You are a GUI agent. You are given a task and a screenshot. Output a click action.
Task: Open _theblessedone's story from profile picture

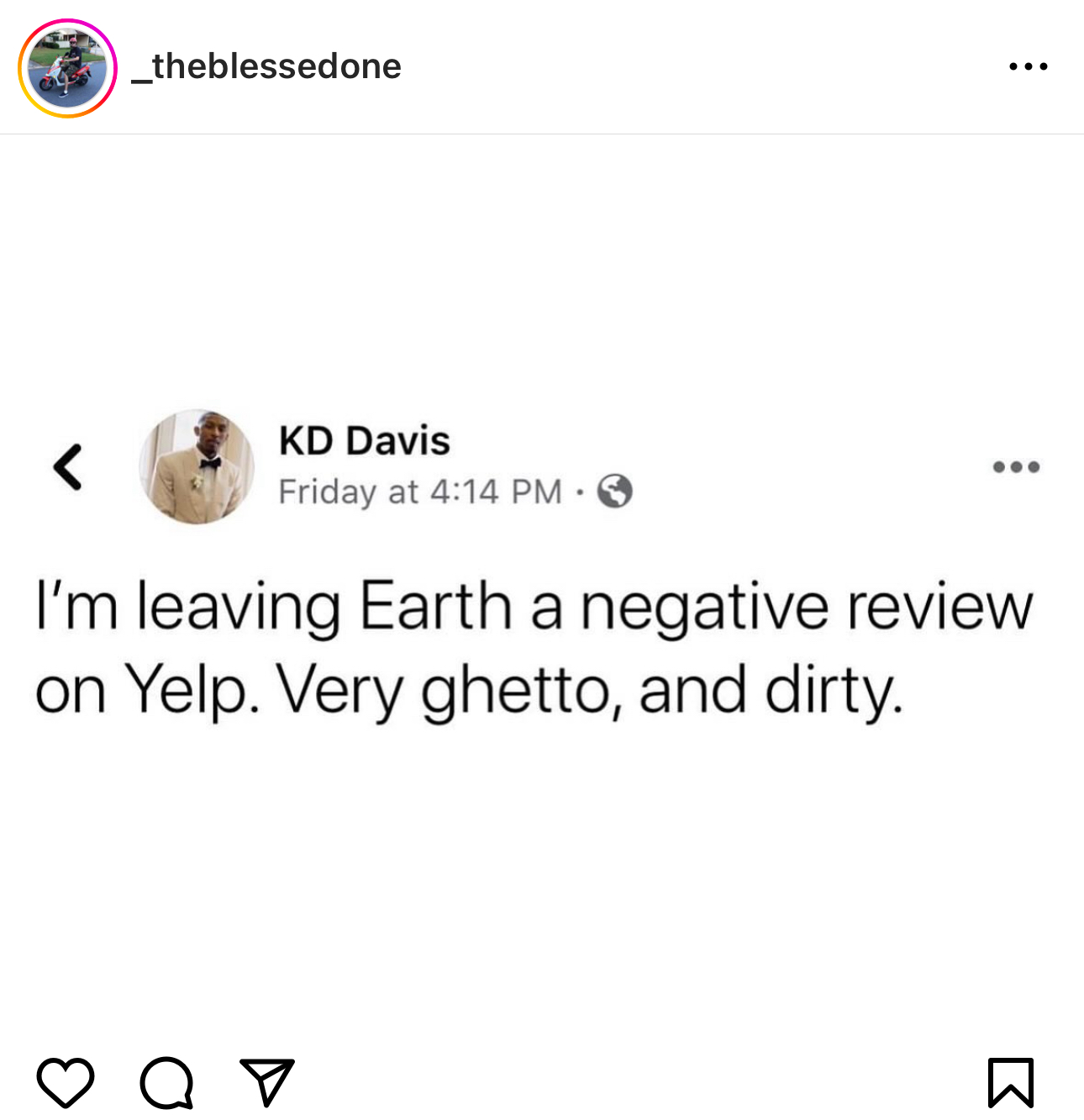click(x=67, y=68)
